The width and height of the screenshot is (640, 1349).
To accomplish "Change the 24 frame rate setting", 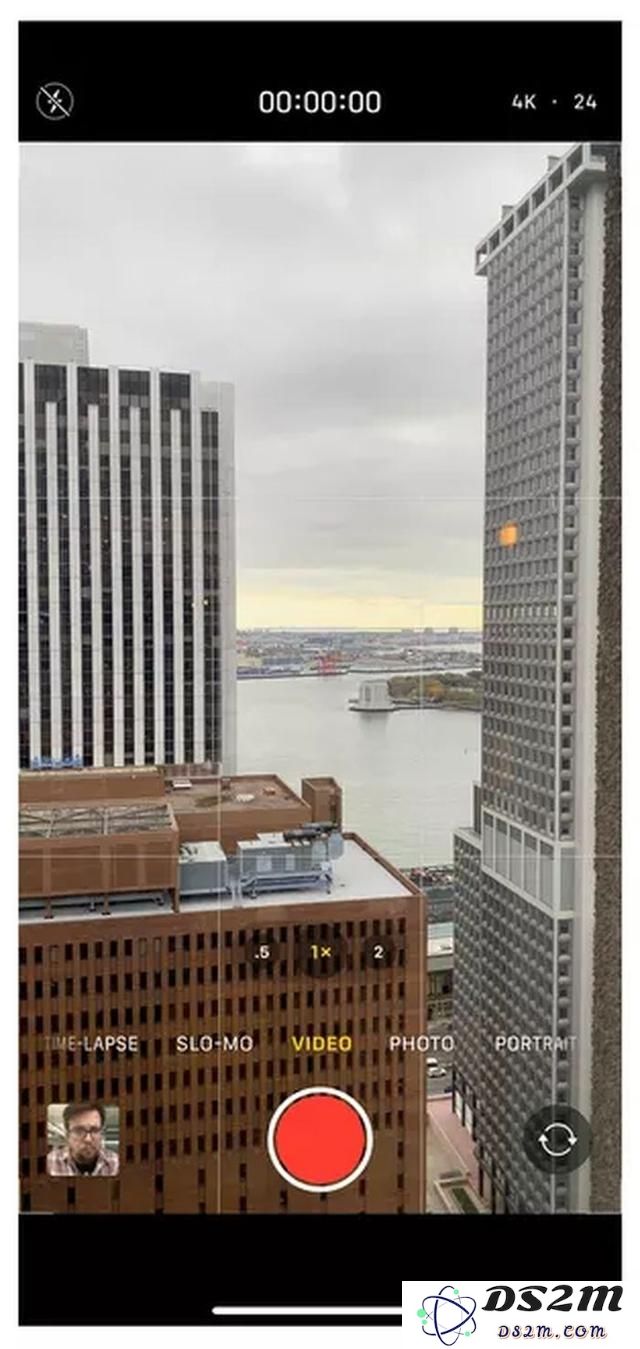I will click(585, 102).
